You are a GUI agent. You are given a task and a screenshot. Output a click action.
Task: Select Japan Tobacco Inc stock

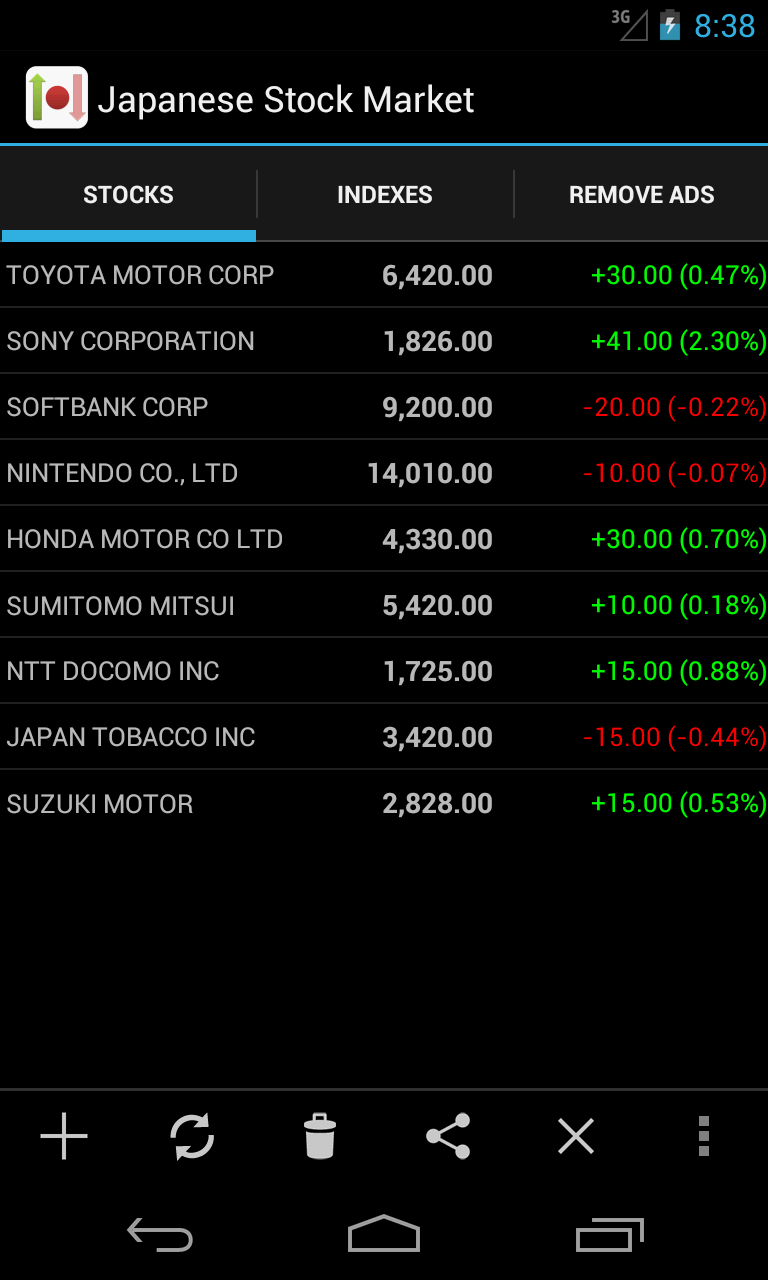coord(384,737)
